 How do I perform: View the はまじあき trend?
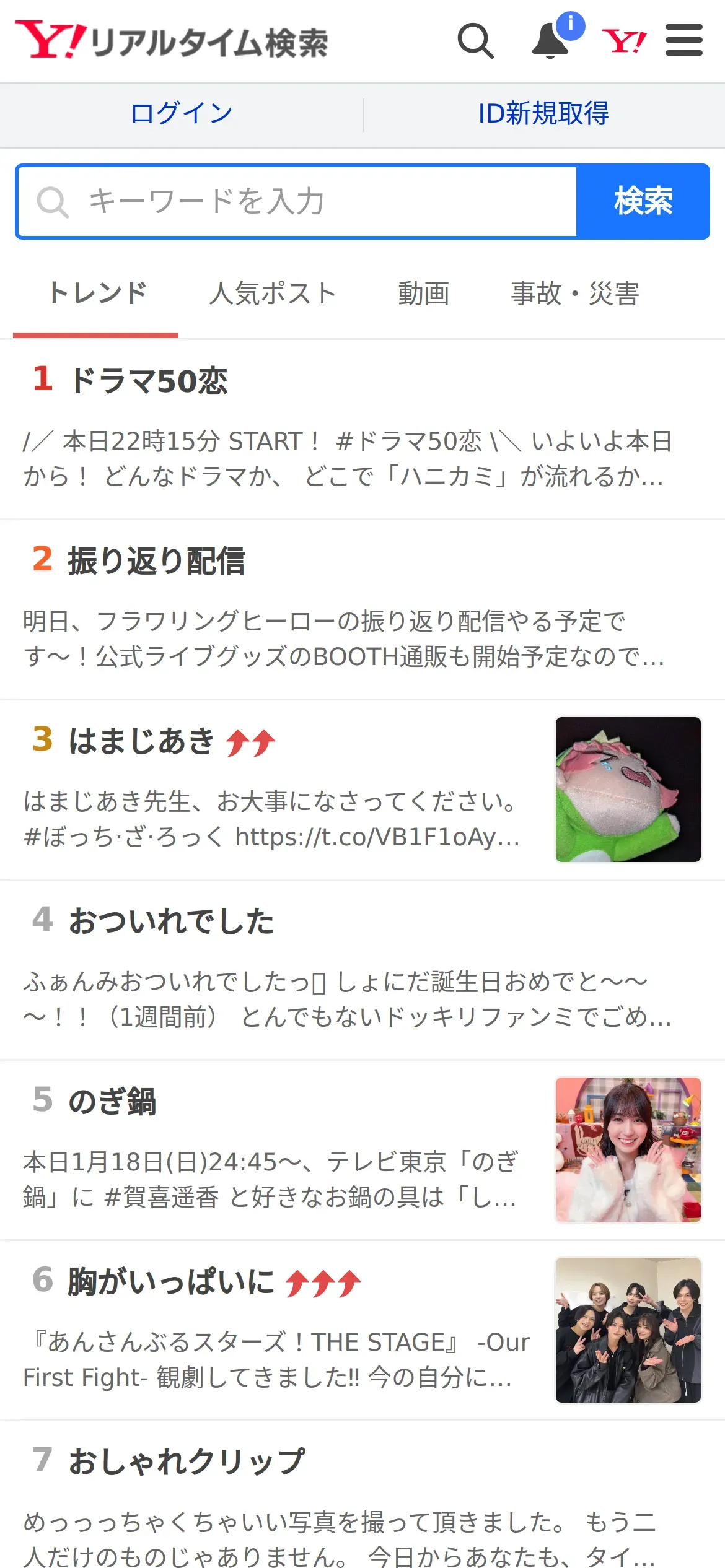(x=141, y=741)
